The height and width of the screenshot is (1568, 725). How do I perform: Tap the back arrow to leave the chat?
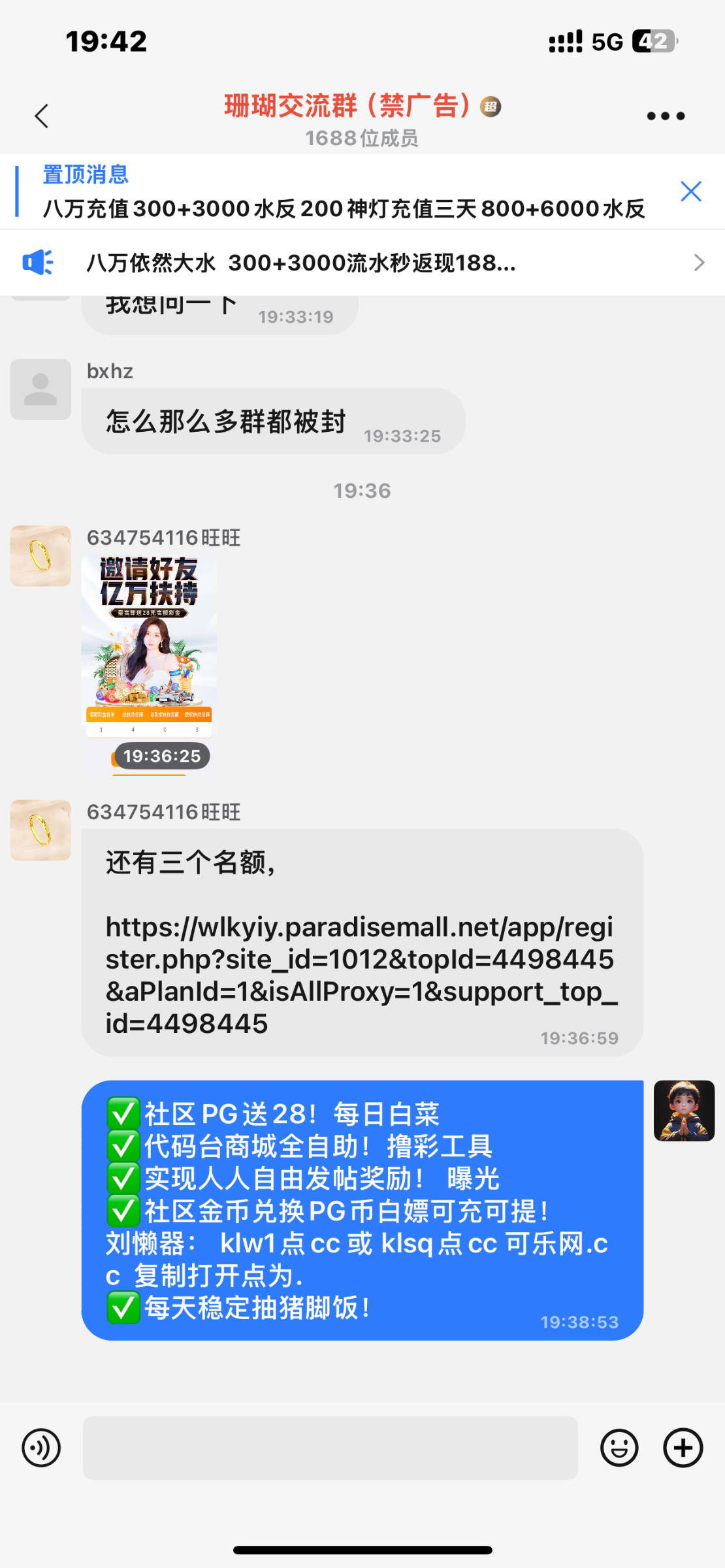pyautogui.click(x=40, y=116)
